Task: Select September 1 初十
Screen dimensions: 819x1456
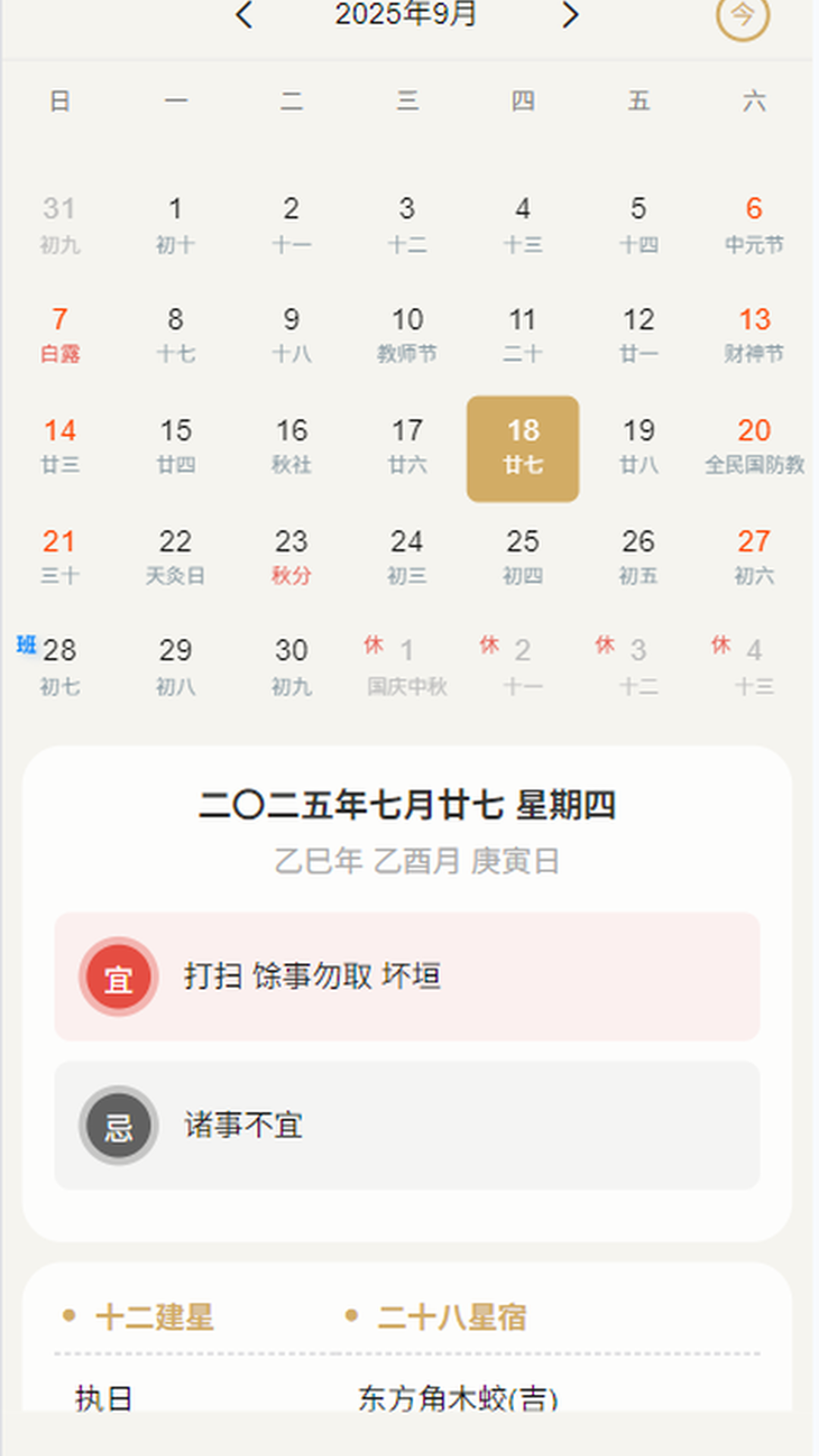Action: pyautogui.click(x=175, y=224)
